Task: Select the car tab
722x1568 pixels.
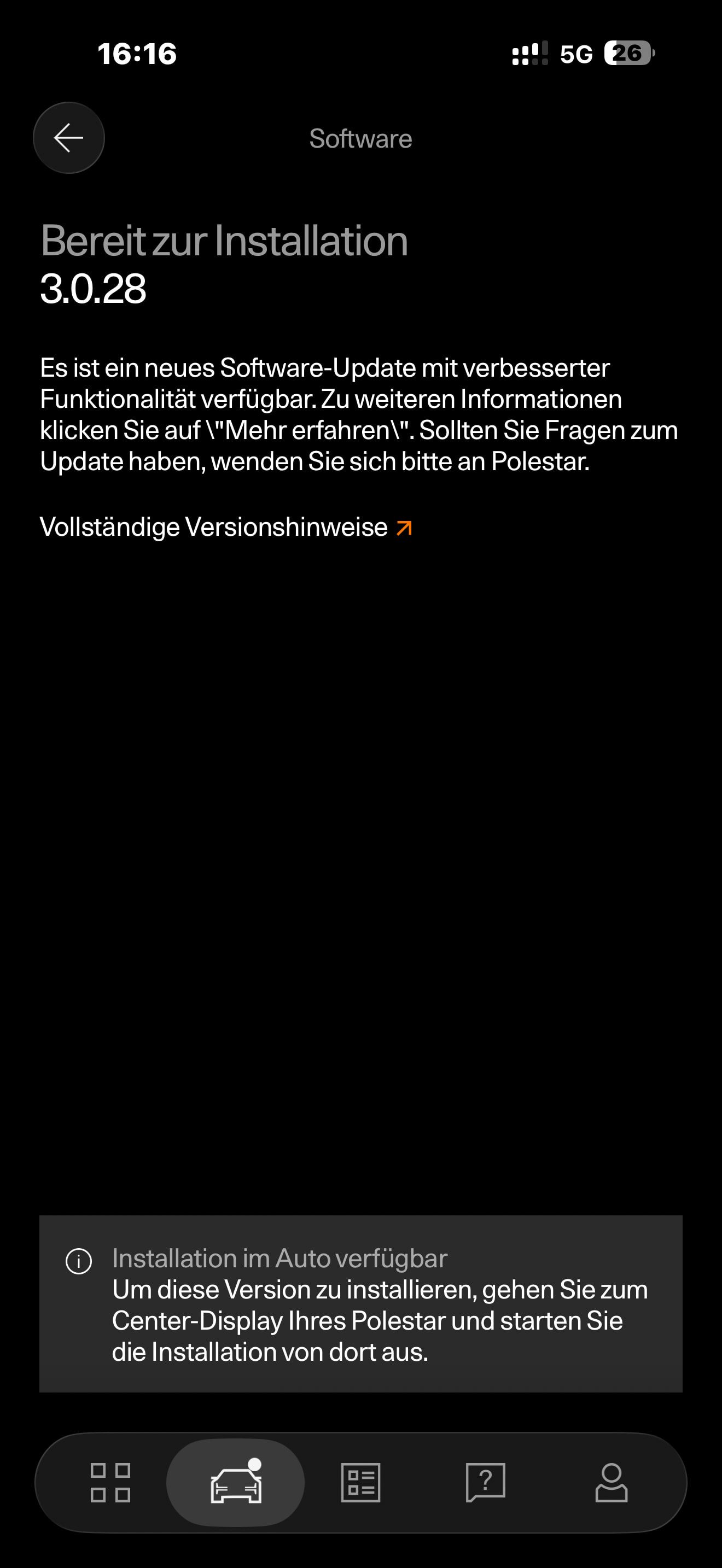Action: pos(236,1482)
